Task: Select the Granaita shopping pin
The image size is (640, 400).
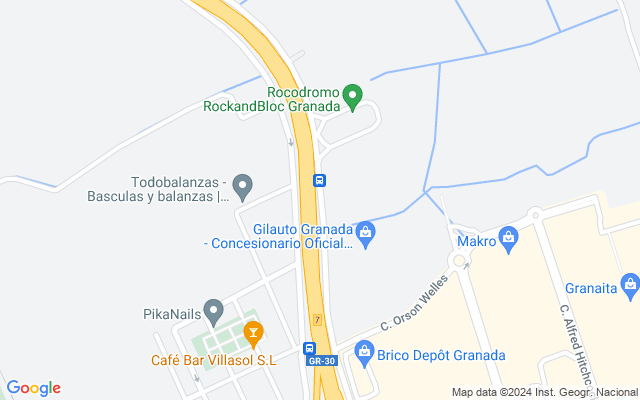Action: click(630, 287)
